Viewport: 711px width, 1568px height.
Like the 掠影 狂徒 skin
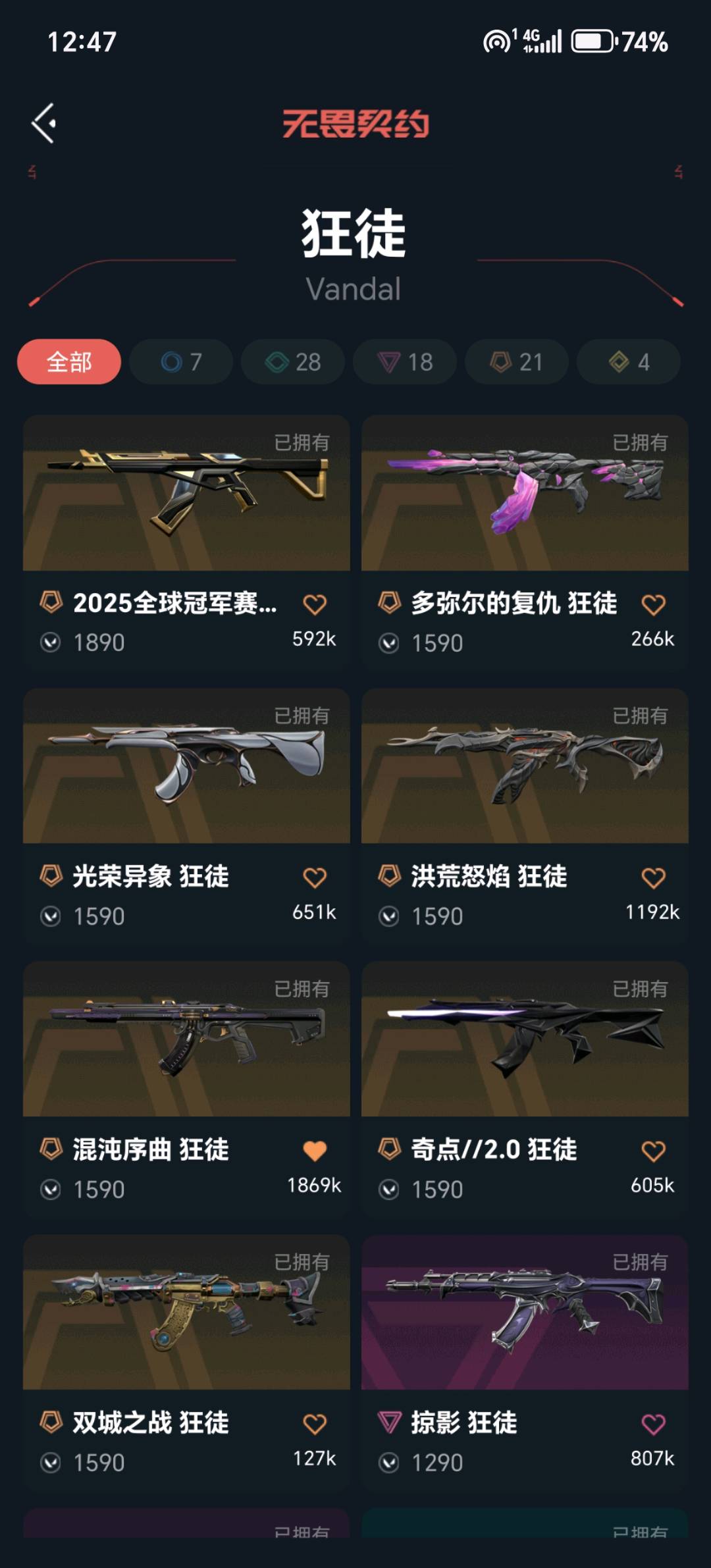pyautogui.click(x=653, y=1424)
